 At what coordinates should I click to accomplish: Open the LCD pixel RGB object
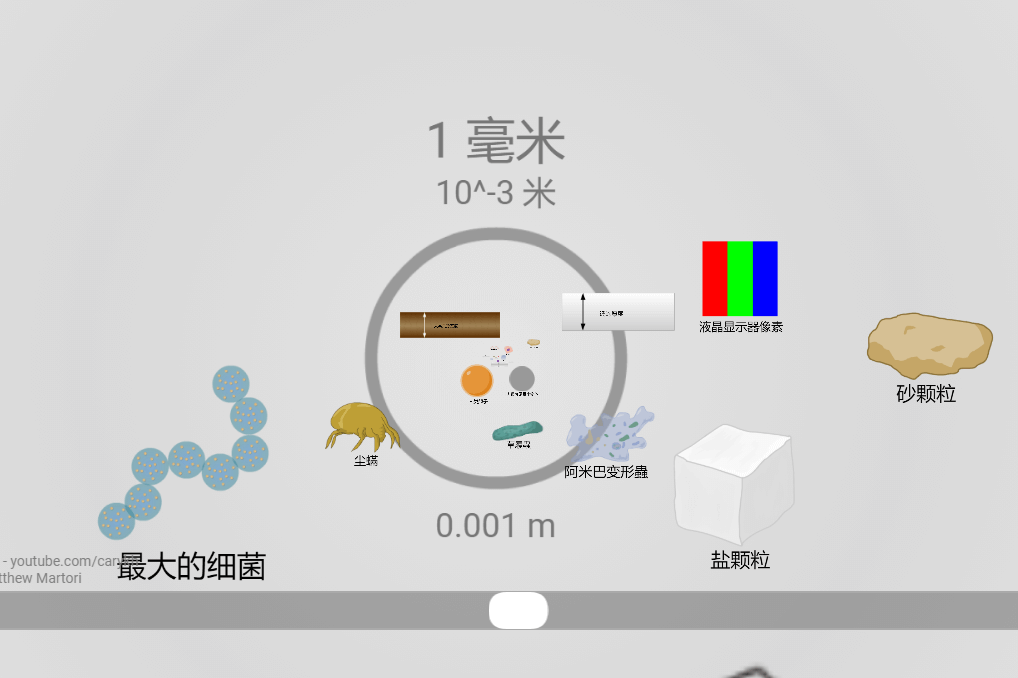(x=739, y=279)
